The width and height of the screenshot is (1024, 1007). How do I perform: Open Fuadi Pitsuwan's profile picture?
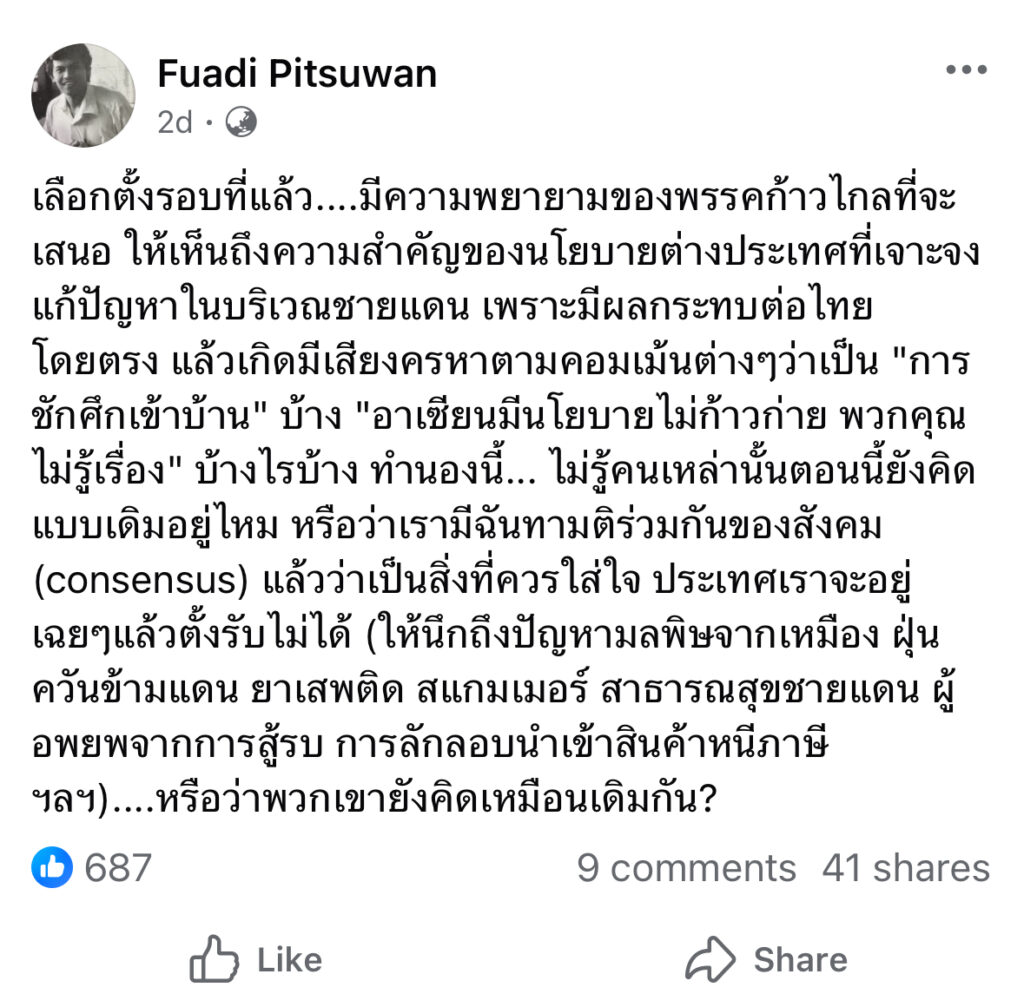83,95
